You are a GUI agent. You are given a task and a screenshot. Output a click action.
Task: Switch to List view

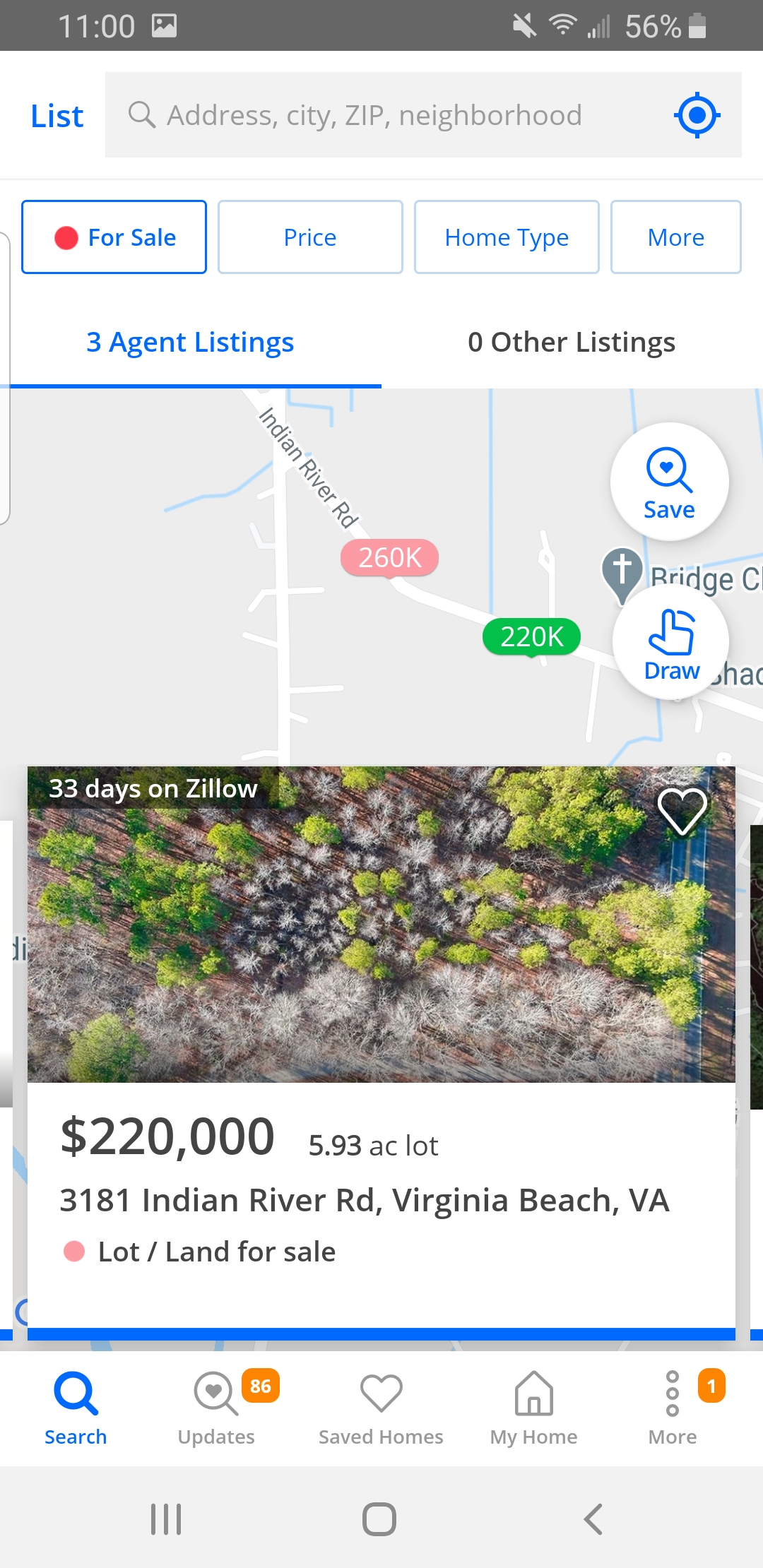(x=57, y=116)
